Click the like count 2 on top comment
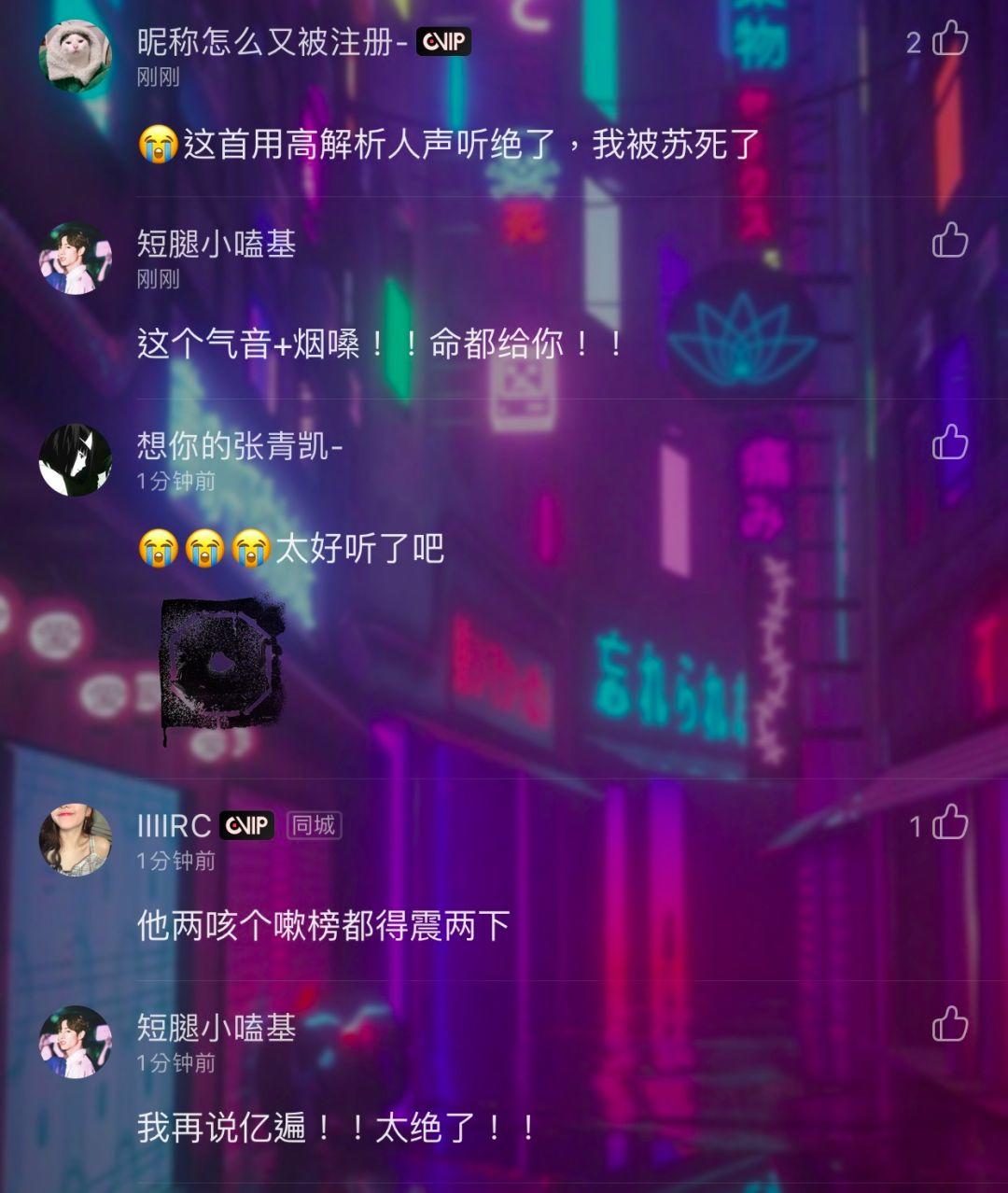 tap(912, 42)
